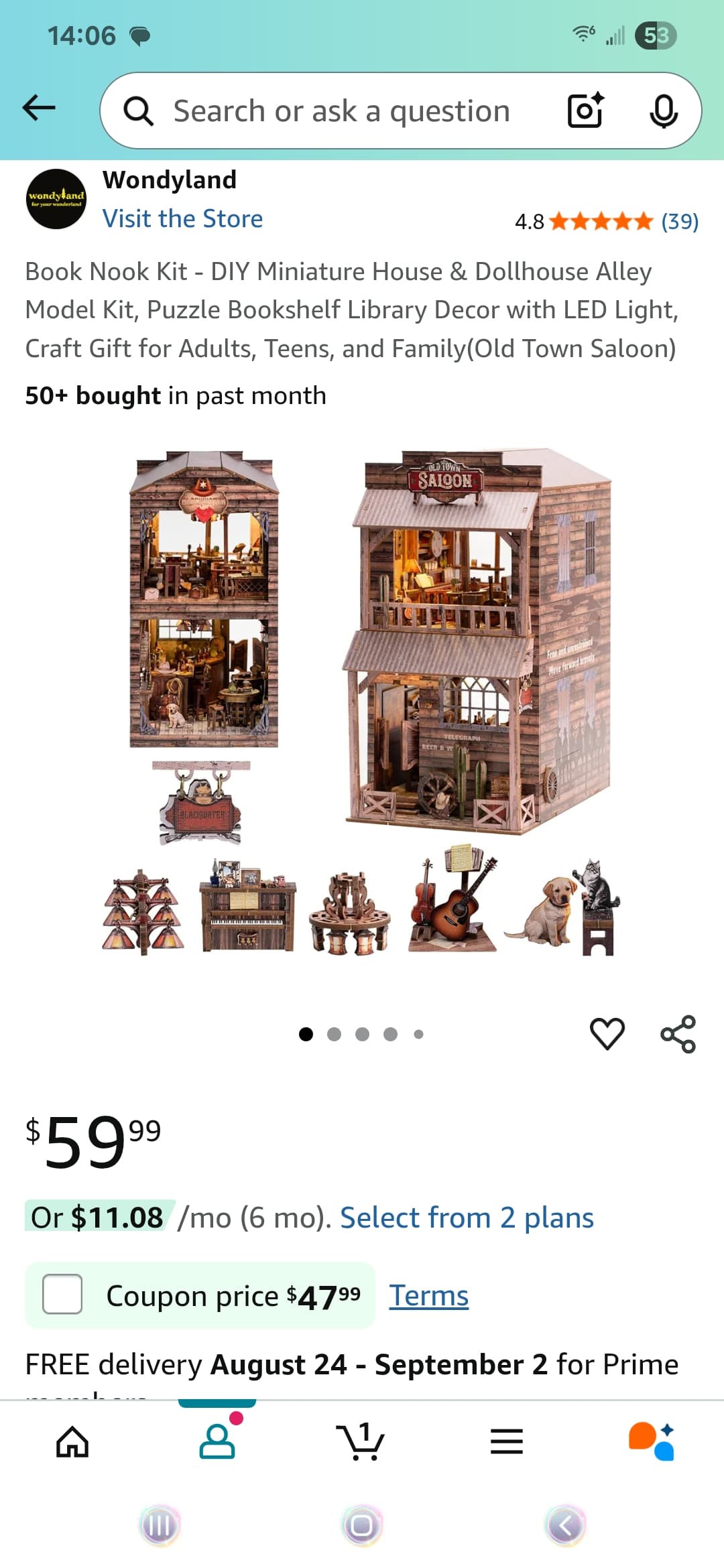Open the hamburger menu tab

pos(507,1441)
